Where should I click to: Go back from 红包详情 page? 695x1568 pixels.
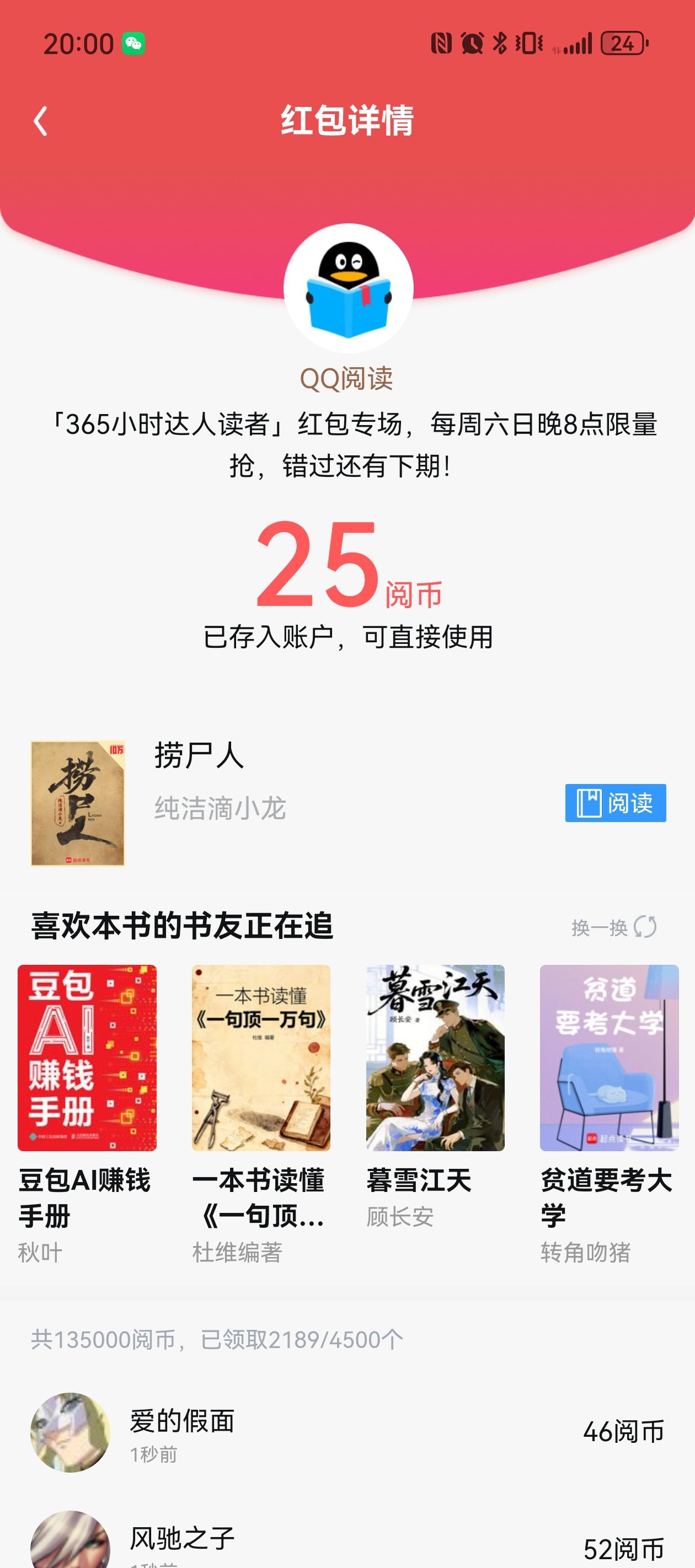pos(41,121)
